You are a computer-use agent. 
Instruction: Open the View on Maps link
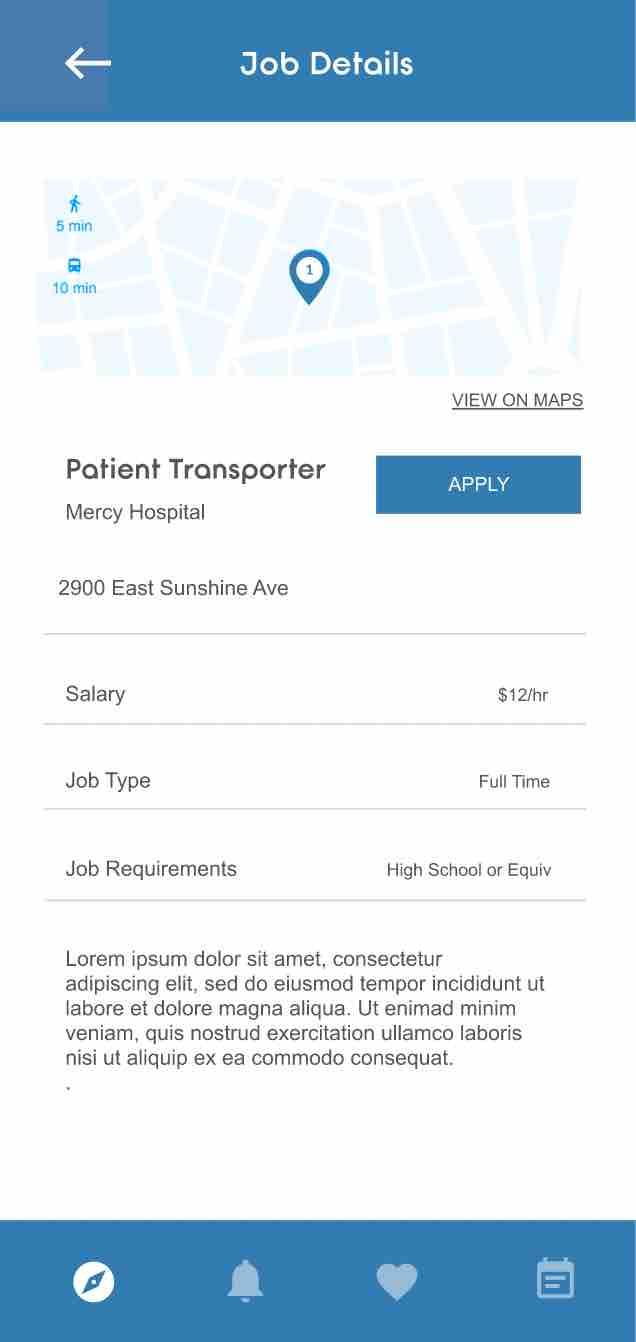(x=517, y=400)
